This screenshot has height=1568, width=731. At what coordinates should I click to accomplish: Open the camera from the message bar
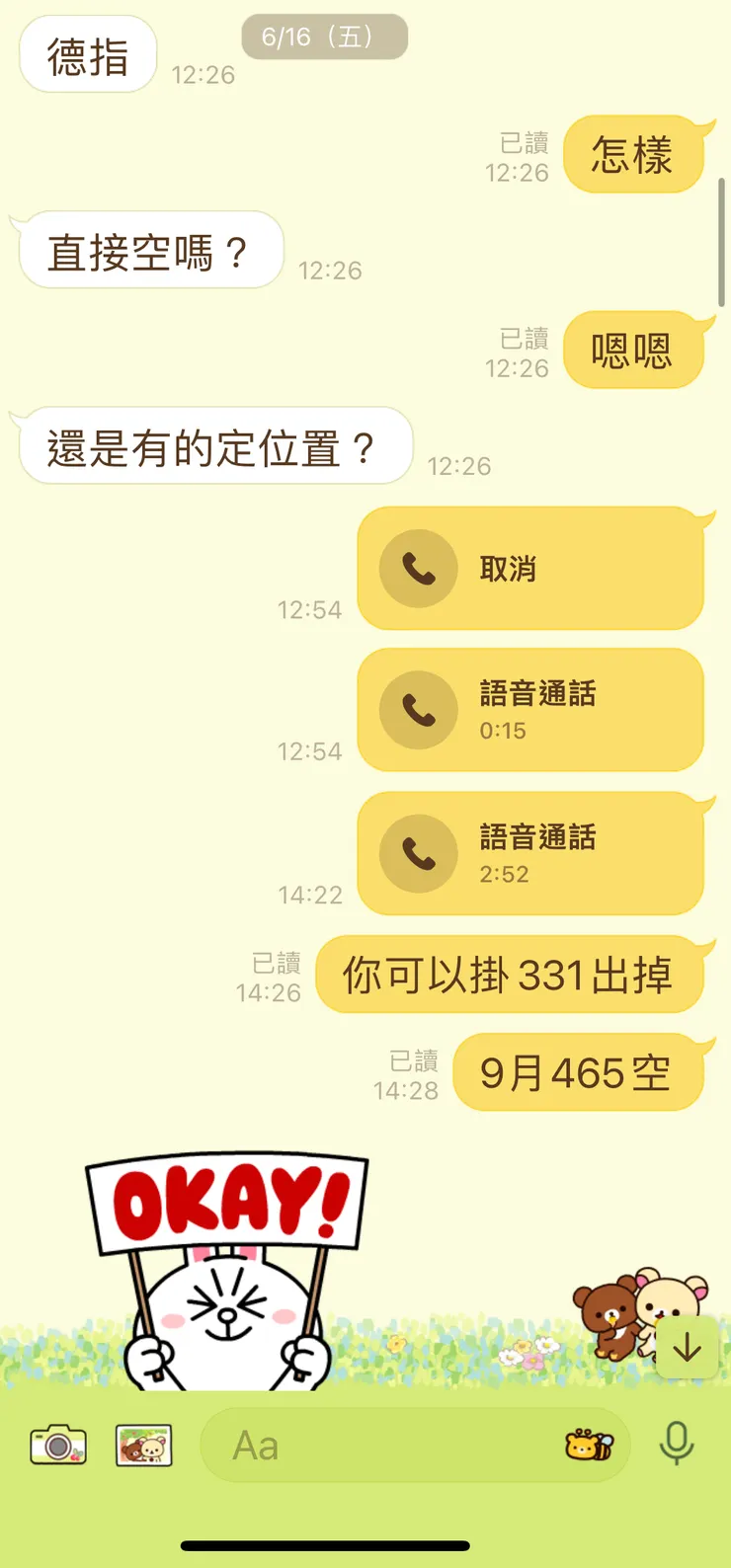coord(56,1445)
